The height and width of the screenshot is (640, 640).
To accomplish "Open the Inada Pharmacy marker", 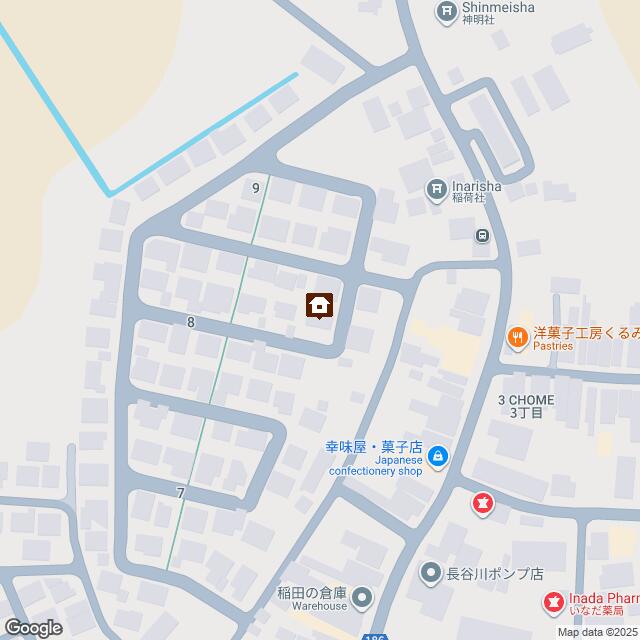I will (553, 602).
